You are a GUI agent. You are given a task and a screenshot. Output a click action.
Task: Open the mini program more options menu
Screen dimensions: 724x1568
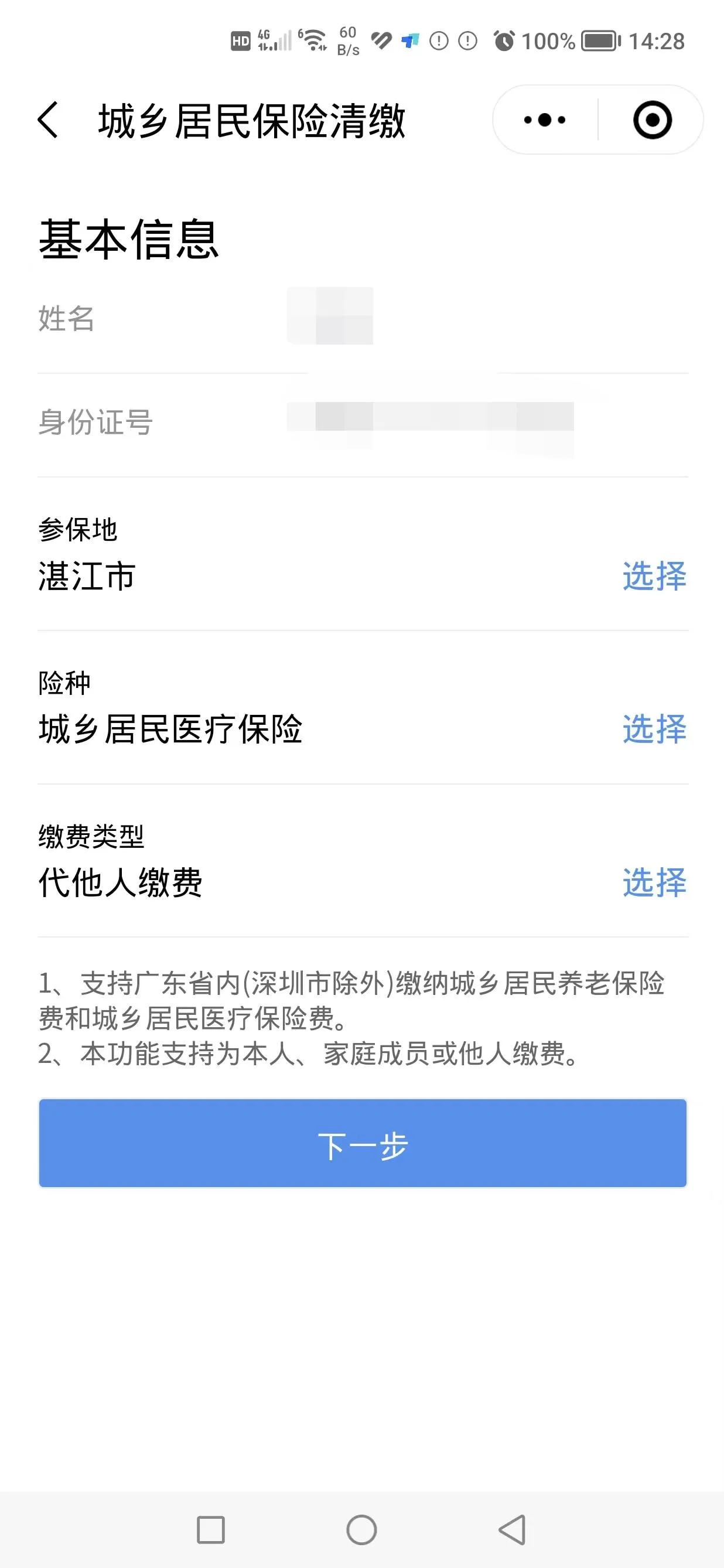(x=545, y=120)
